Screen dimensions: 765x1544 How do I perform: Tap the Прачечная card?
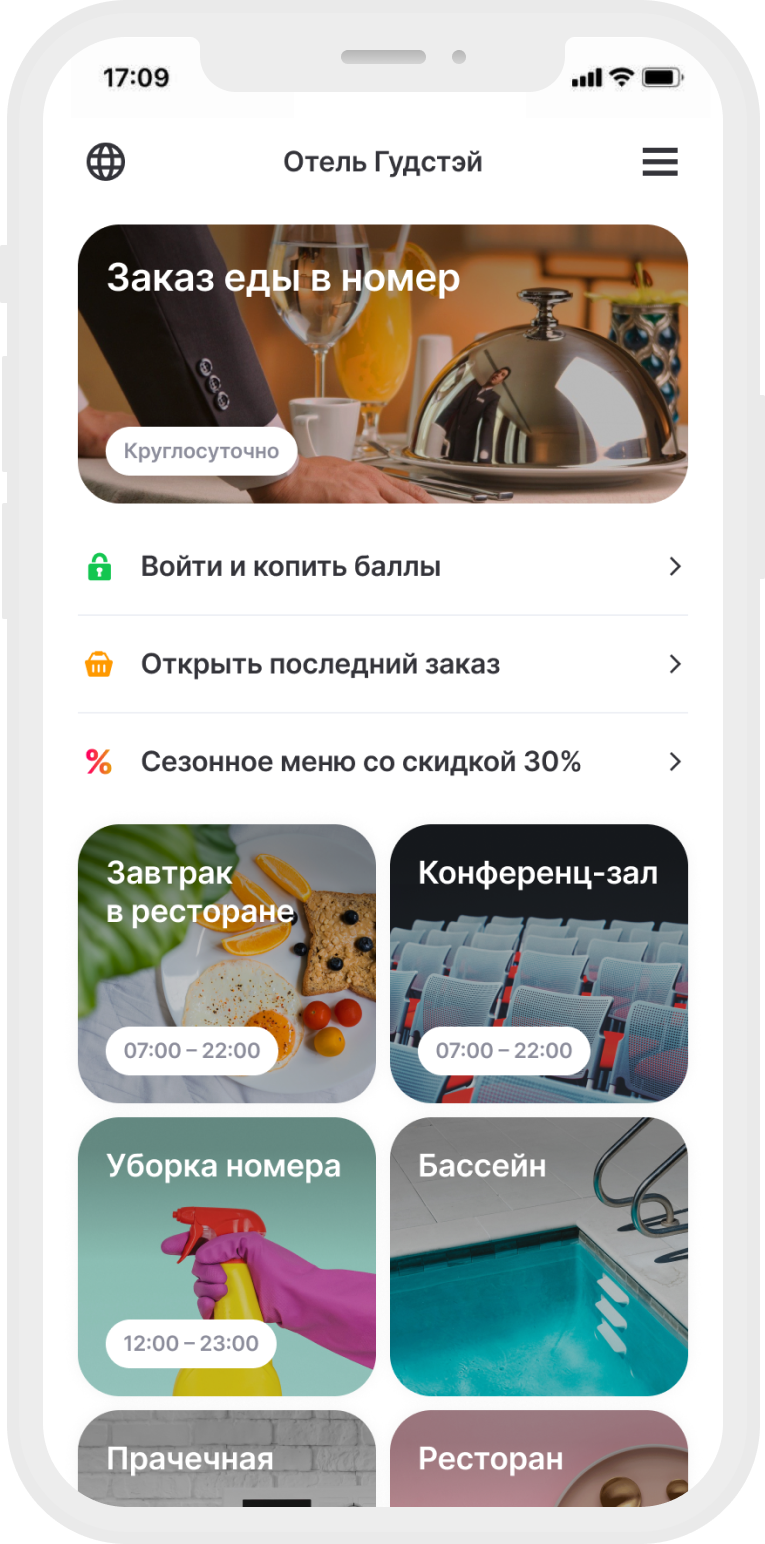pyautogui.click(x=227, y=1459)
